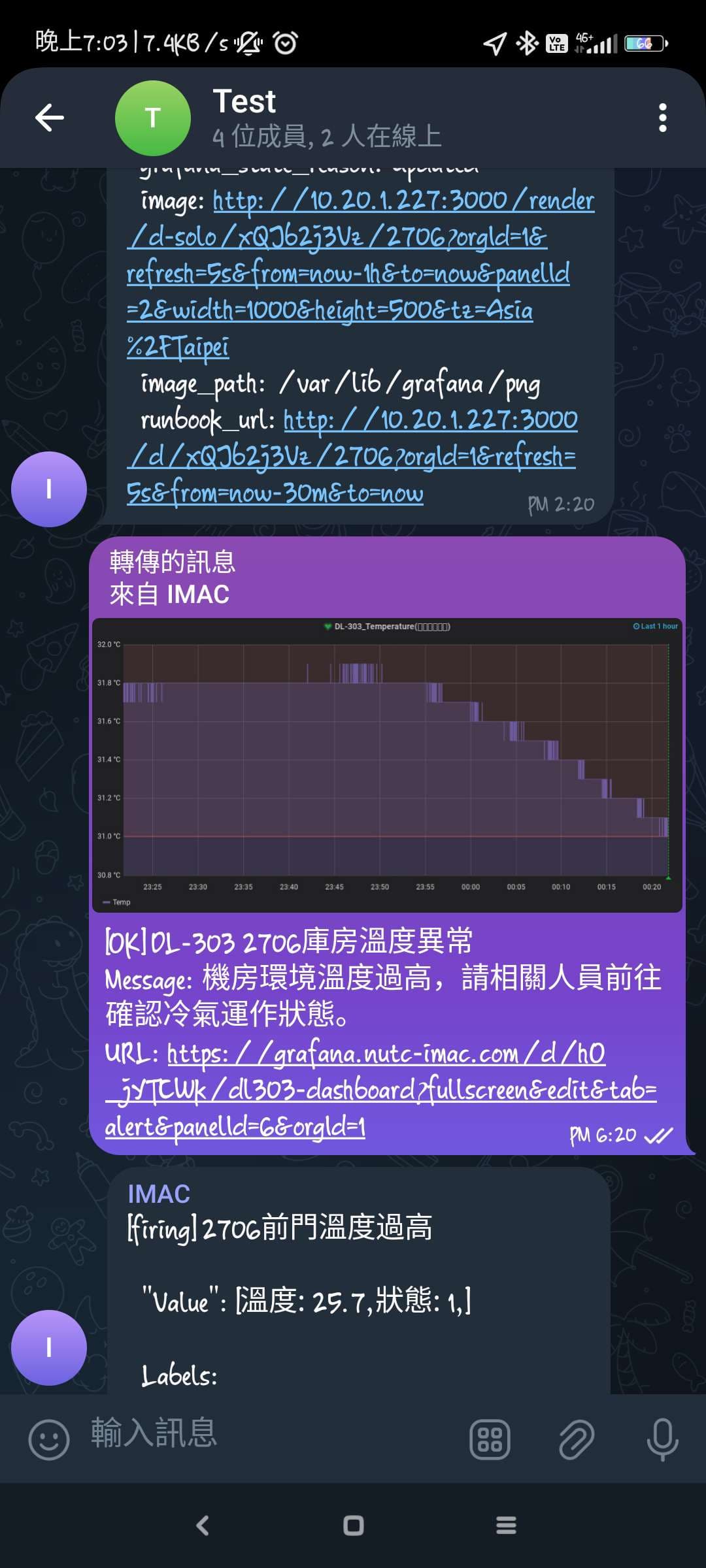Record a voice message with the microphone
Screen dimensions: 706x1568
(662, 1439)
